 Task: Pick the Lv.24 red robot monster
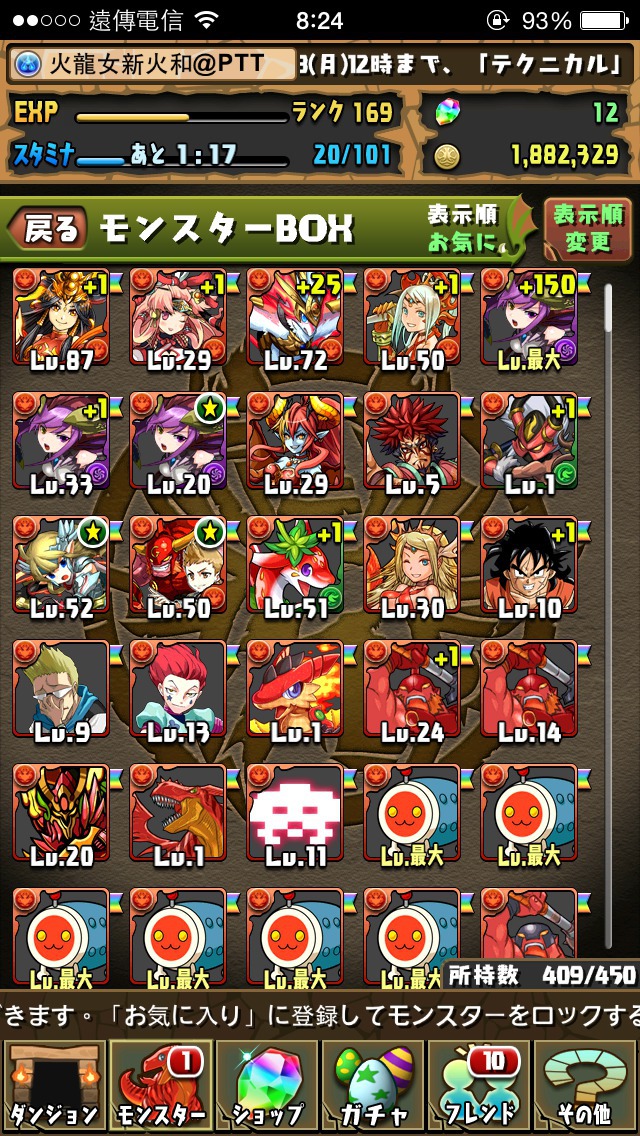[x=412, y=690]
